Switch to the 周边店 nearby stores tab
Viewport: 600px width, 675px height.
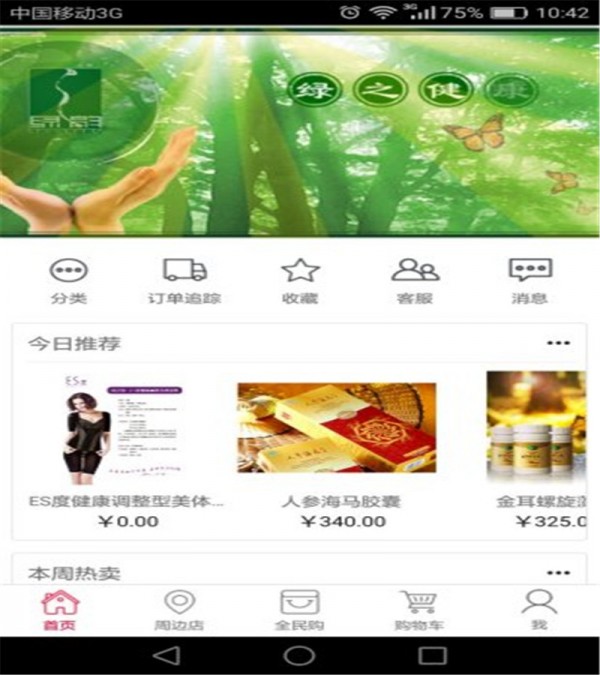pos(179,610)
